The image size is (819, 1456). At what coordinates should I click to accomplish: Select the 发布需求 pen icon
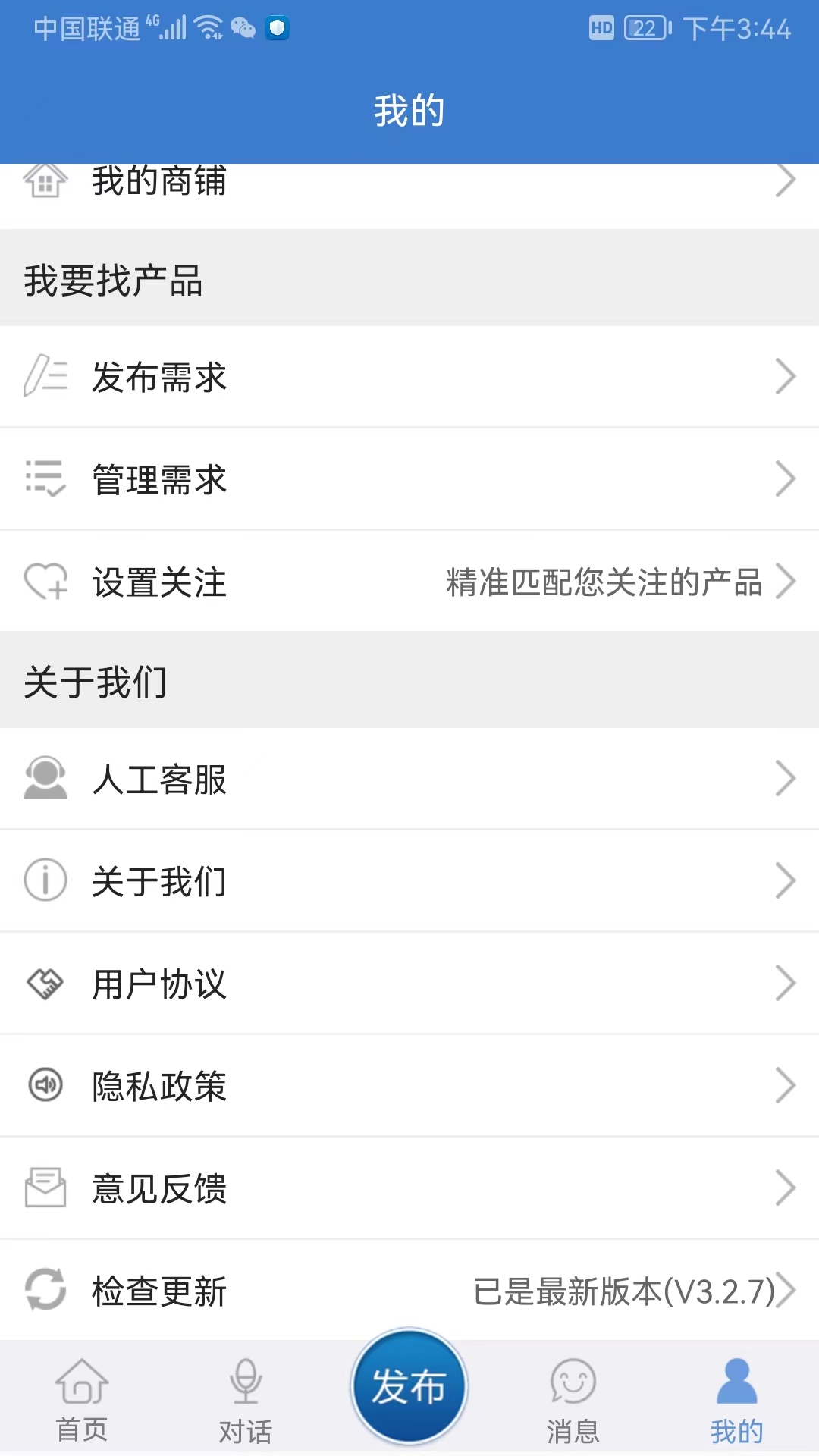(x=45, y=377)
